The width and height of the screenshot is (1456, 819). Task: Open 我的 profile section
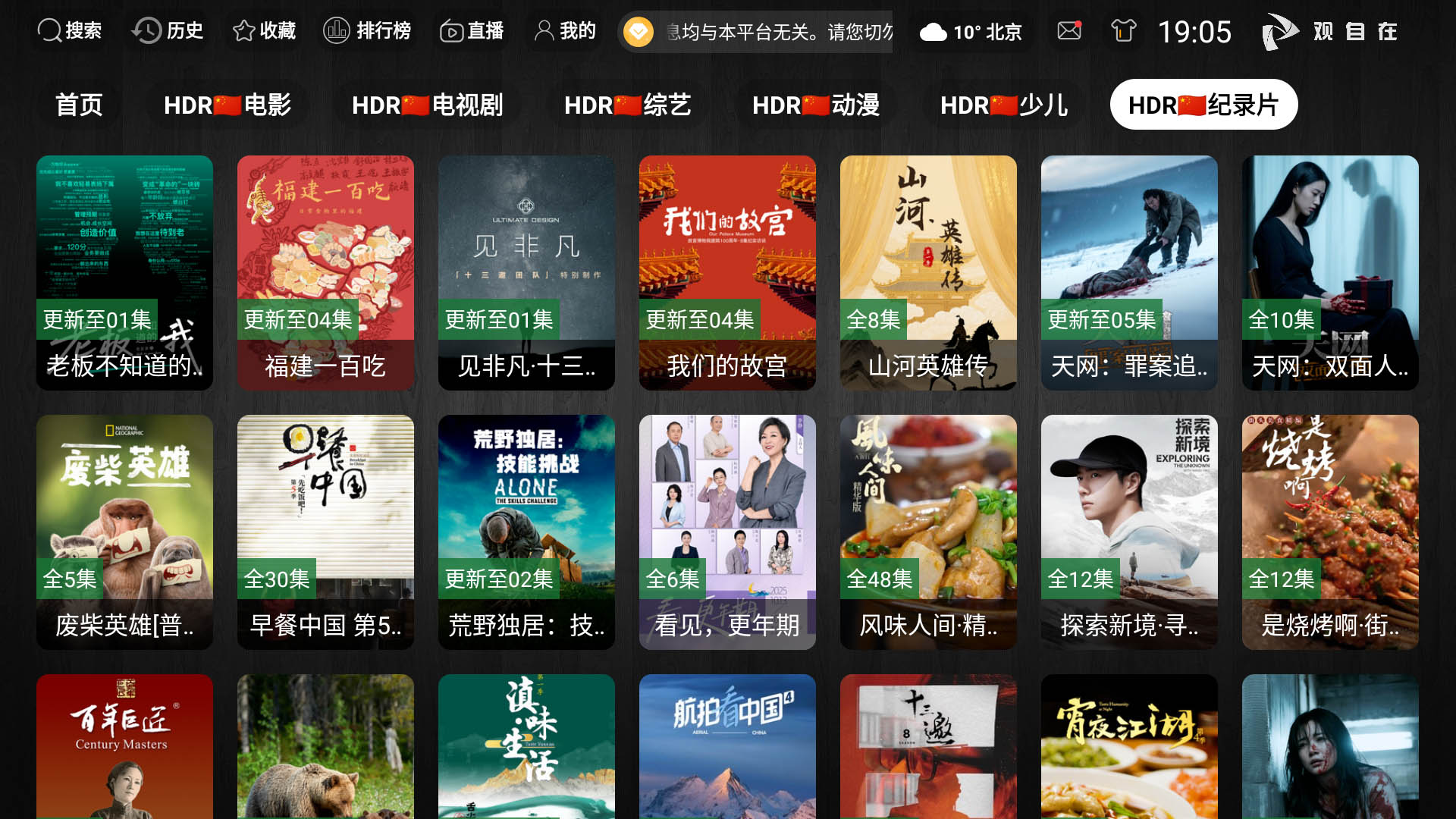click(566, 31)
